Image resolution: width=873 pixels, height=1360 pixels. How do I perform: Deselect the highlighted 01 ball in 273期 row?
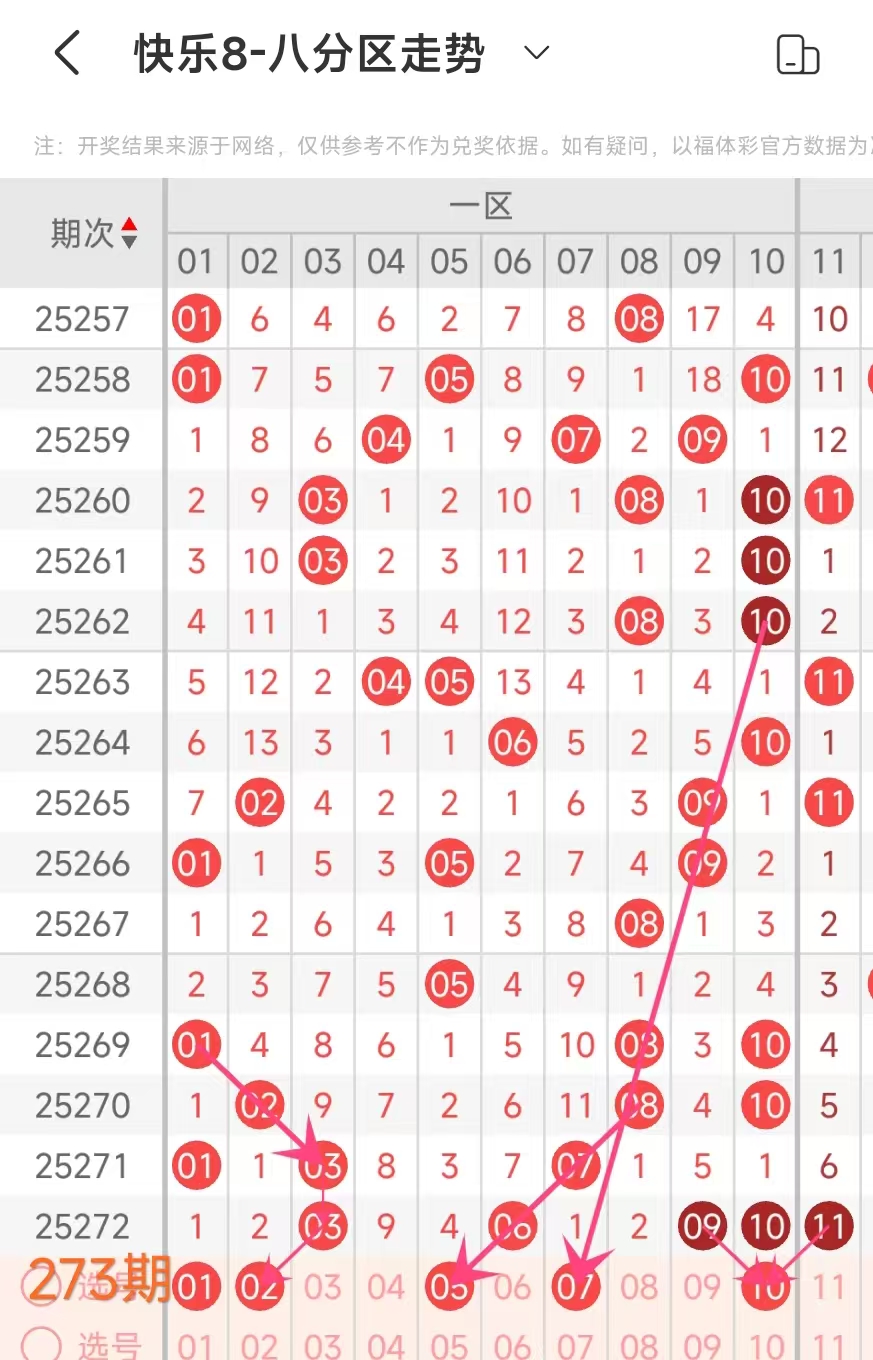point(196,1287)
